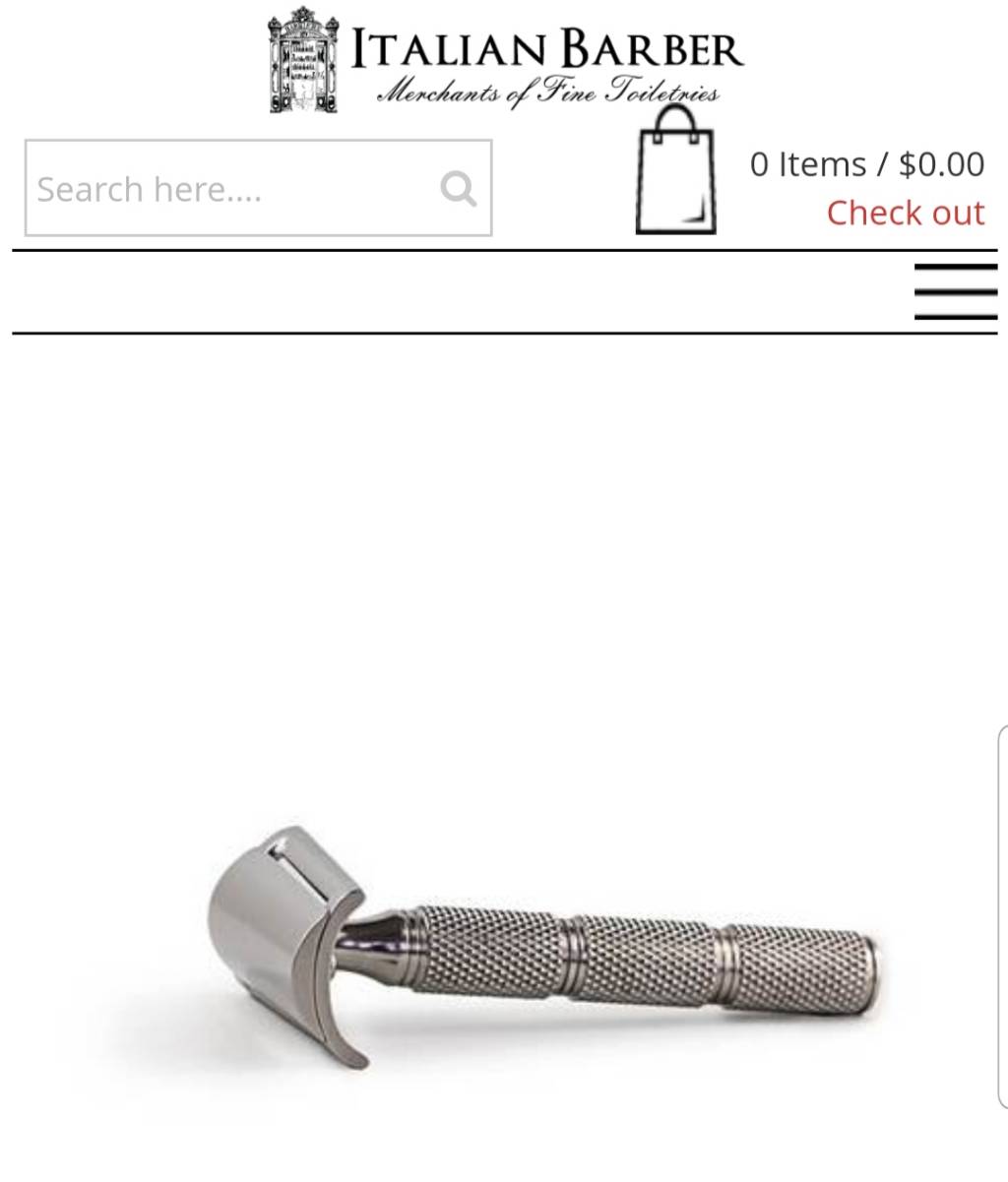Viewport: 1008px width, 1182px height.
Task: Tap the magnifier search icon
Action: tap(459, 188)
